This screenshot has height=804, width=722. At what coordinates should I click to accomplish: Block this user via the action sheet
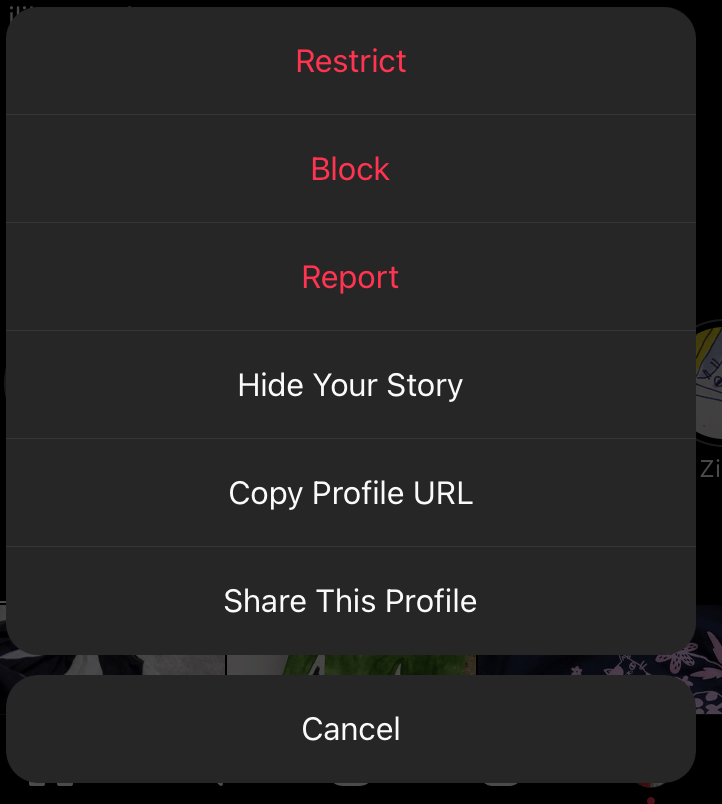(x=350, y=168)
